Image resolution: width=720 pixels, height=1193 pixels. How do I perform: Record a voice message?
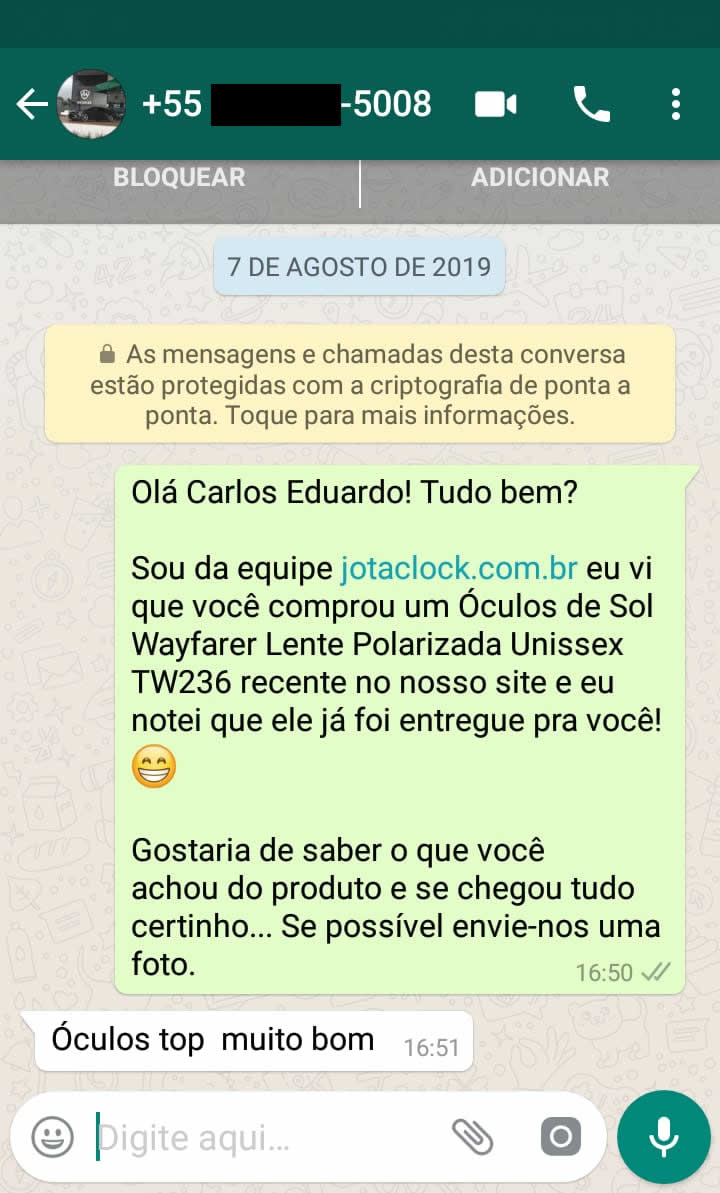(663, 1137)
